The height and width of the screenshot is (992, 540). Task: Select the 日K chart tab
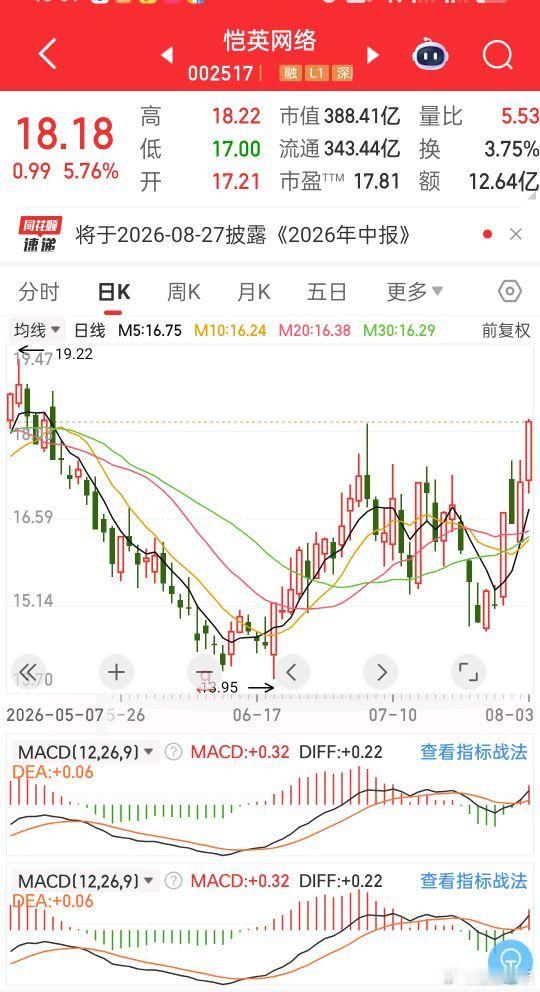(114, 292)
